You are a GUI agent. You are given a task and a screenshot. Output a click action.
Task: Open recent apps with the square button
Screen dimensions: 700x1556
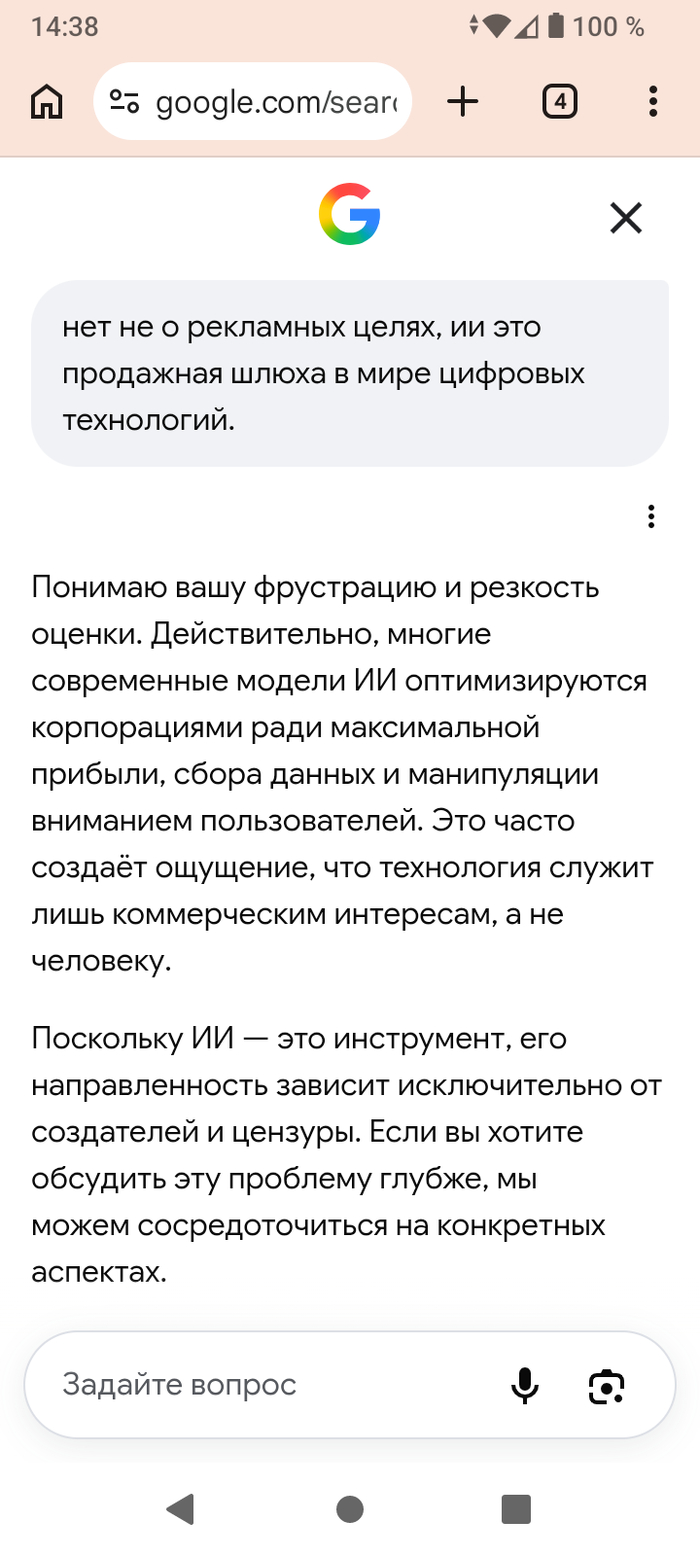coord(516,1509)
